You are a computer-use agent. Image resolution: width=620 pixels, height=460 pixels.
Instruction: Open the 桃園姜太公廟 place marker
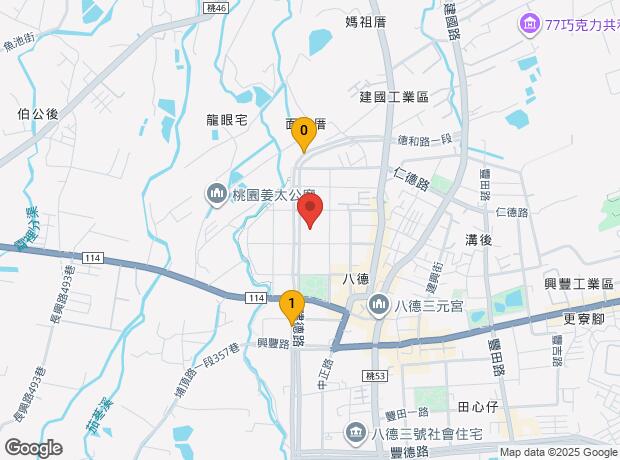point(216,195)
